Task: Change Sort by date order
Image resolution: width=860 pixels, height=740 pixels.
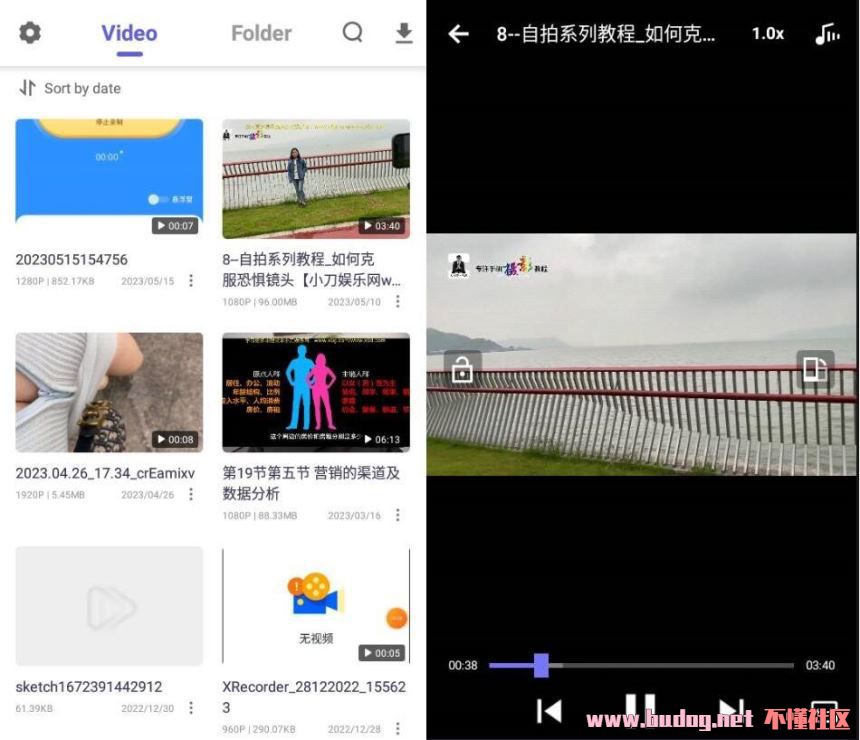Action: (x=70, y=88)
